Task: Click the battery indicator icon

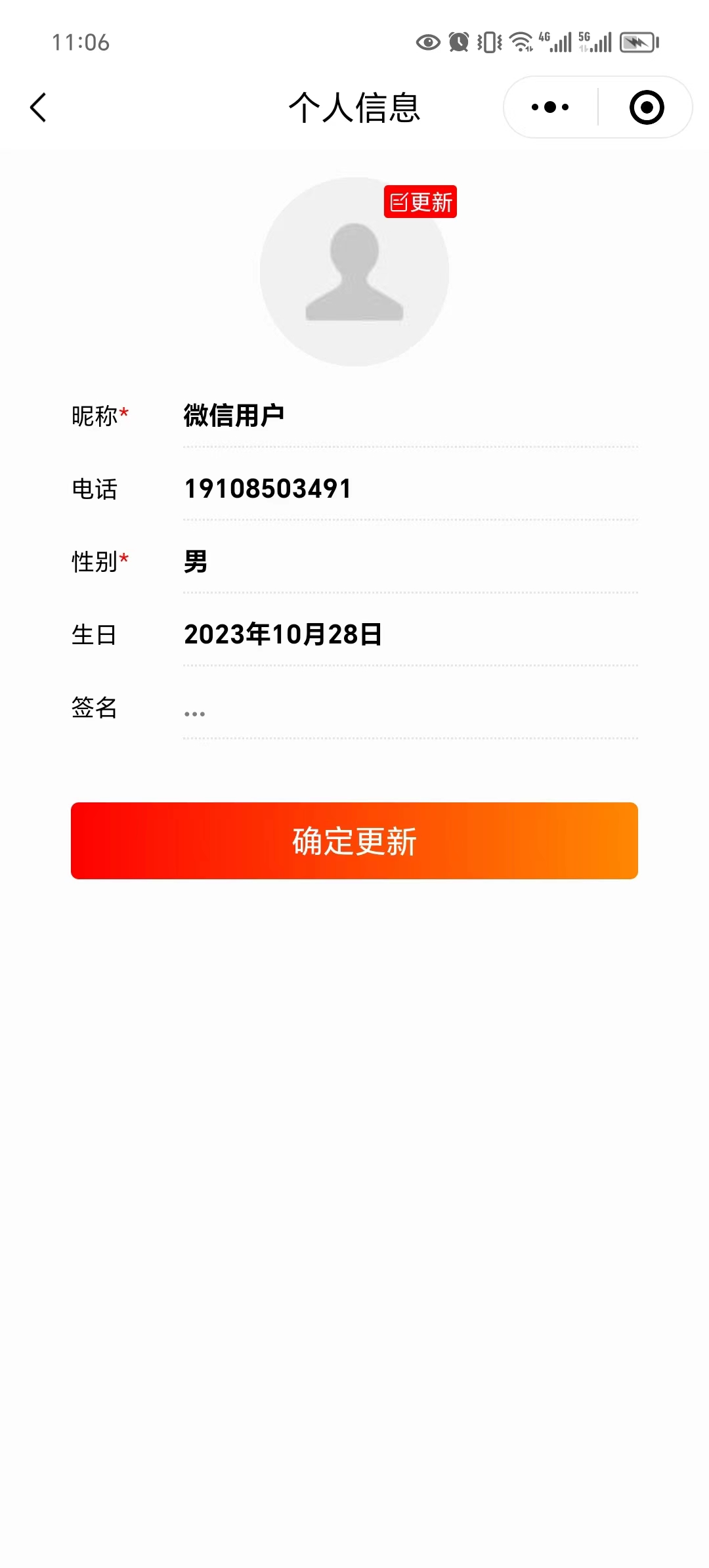Action: pyautogui.click(x=635, y=42)
